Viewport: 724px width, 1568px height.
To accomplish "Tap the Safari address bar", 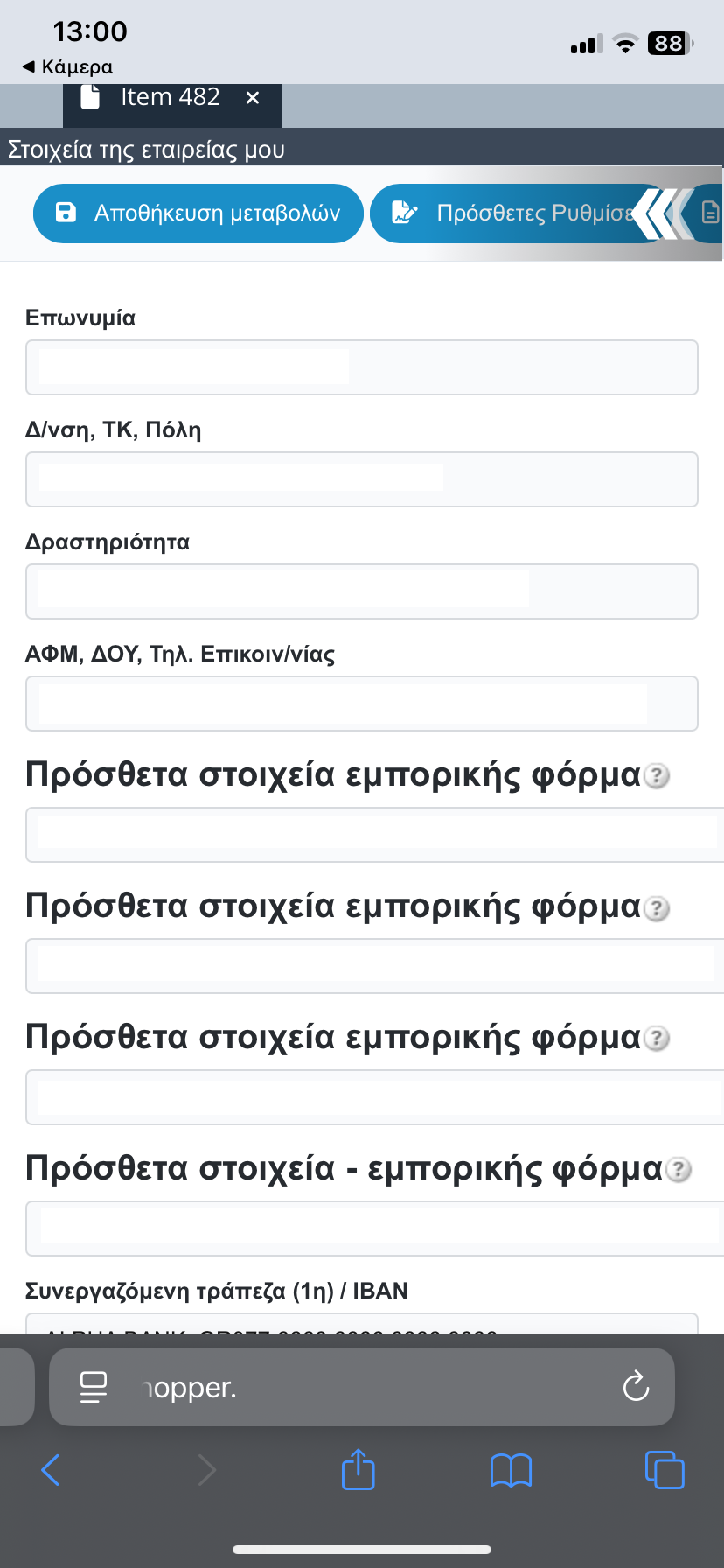I will coord(362,1387).
